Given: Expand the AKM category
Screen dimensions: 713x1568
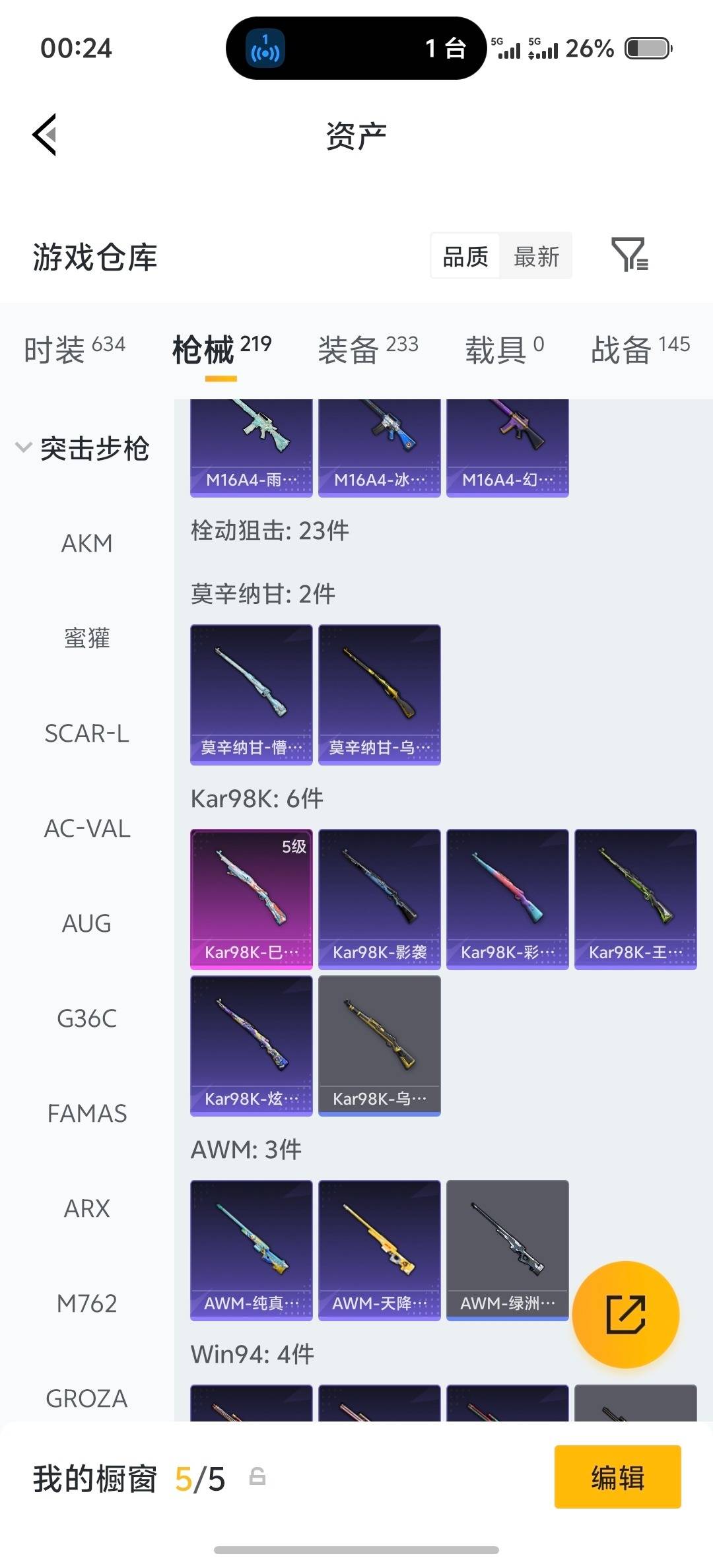Looking at the screenshot, I should [85, 542].
